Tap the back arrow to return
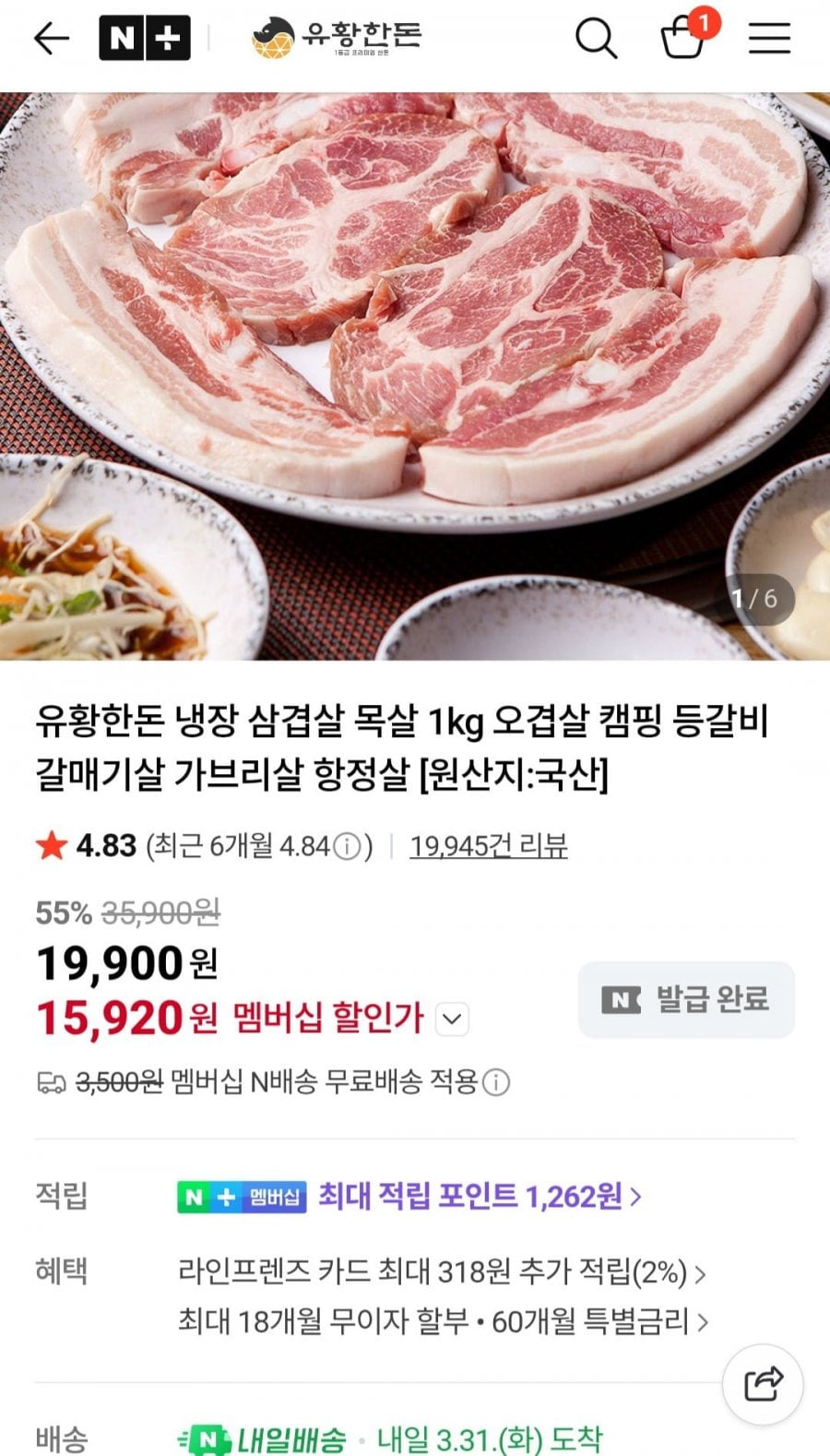The image size is (830, 1456). (x=50, y=39)
